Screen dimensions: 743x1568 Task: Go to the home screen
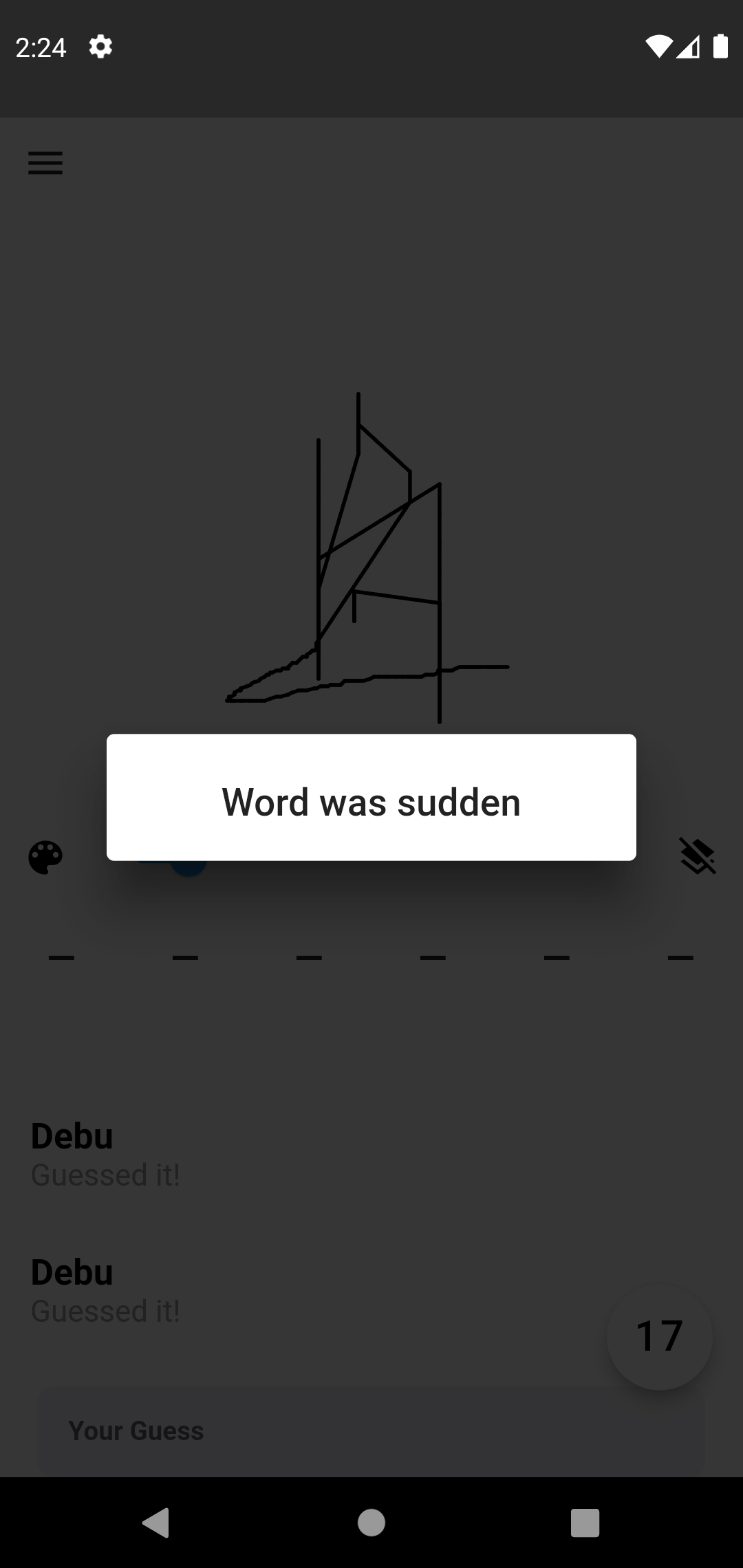click(371, 1523)
